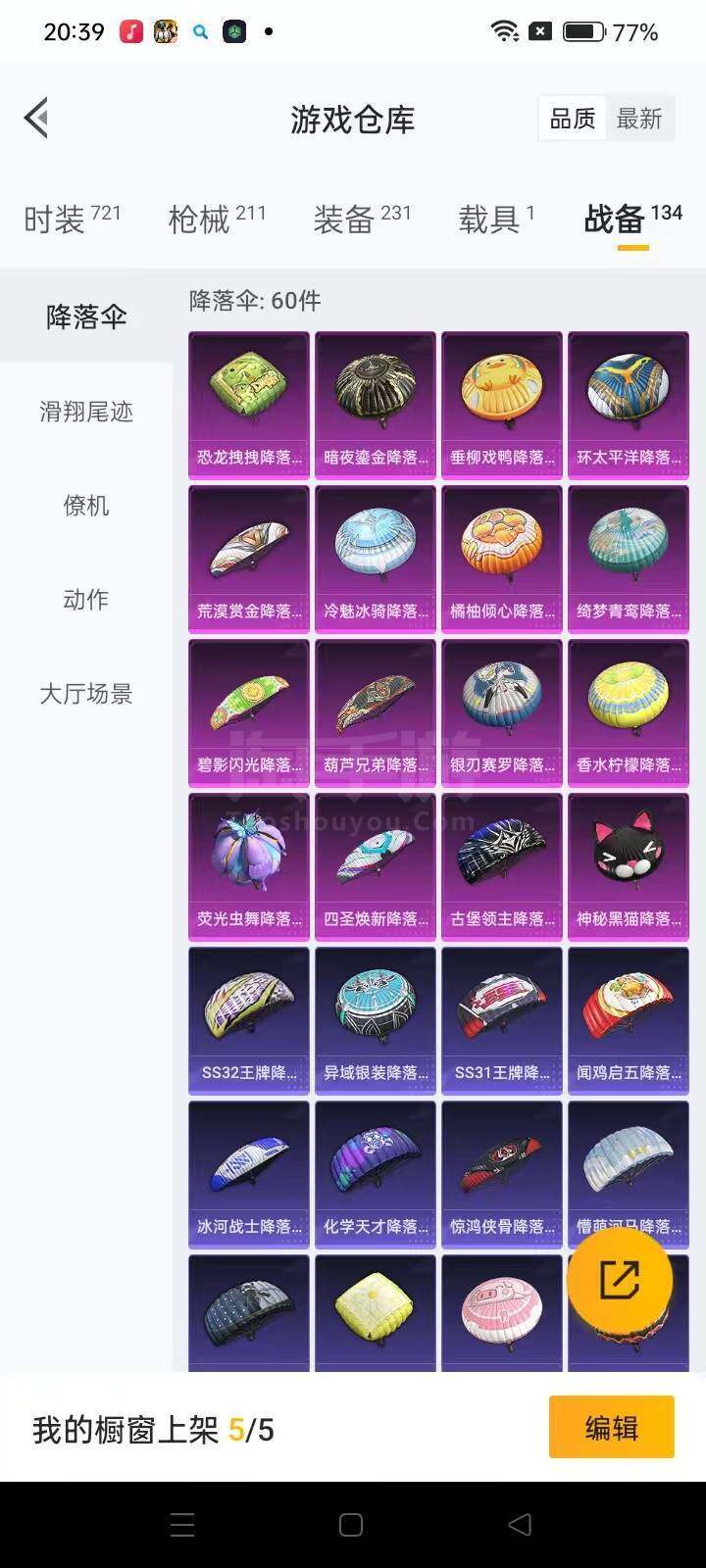Select 僚机 in the side menu
Viewport: 706px width, 1568px height.
click(86, 506)
